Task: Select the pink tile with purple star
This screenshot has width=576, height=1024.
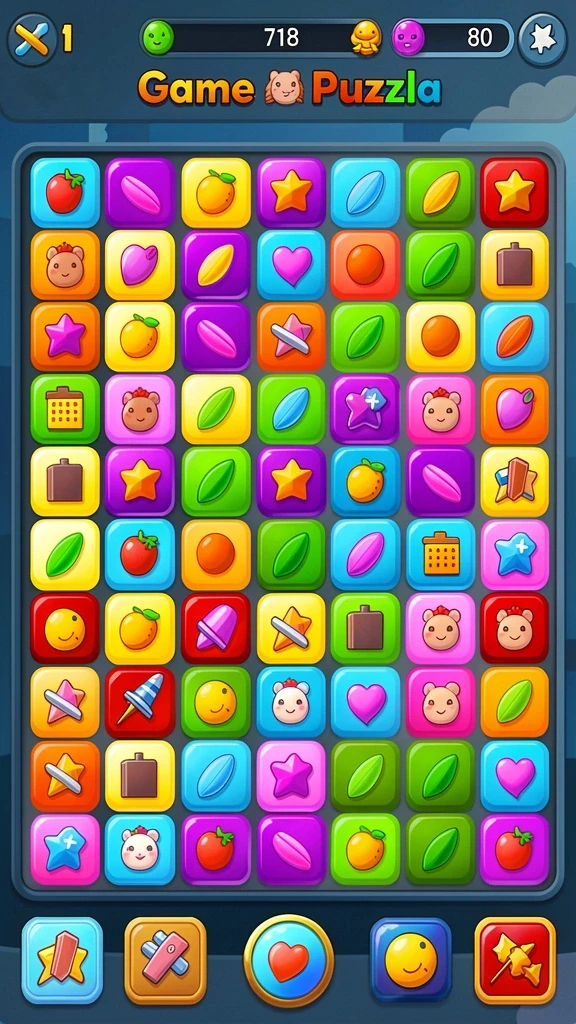Action: [x=291, y=775]
